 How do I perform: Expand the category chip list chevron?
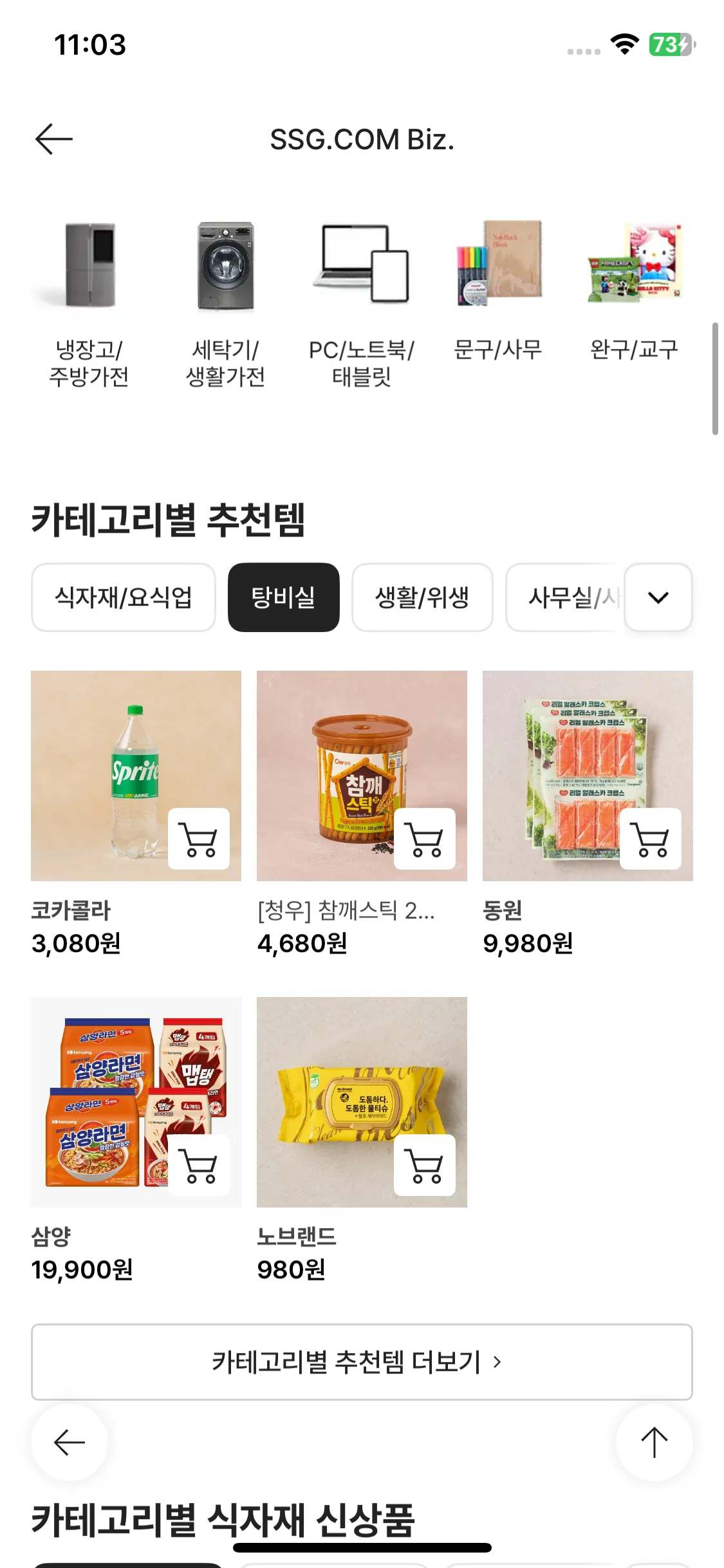coord(658,597)
